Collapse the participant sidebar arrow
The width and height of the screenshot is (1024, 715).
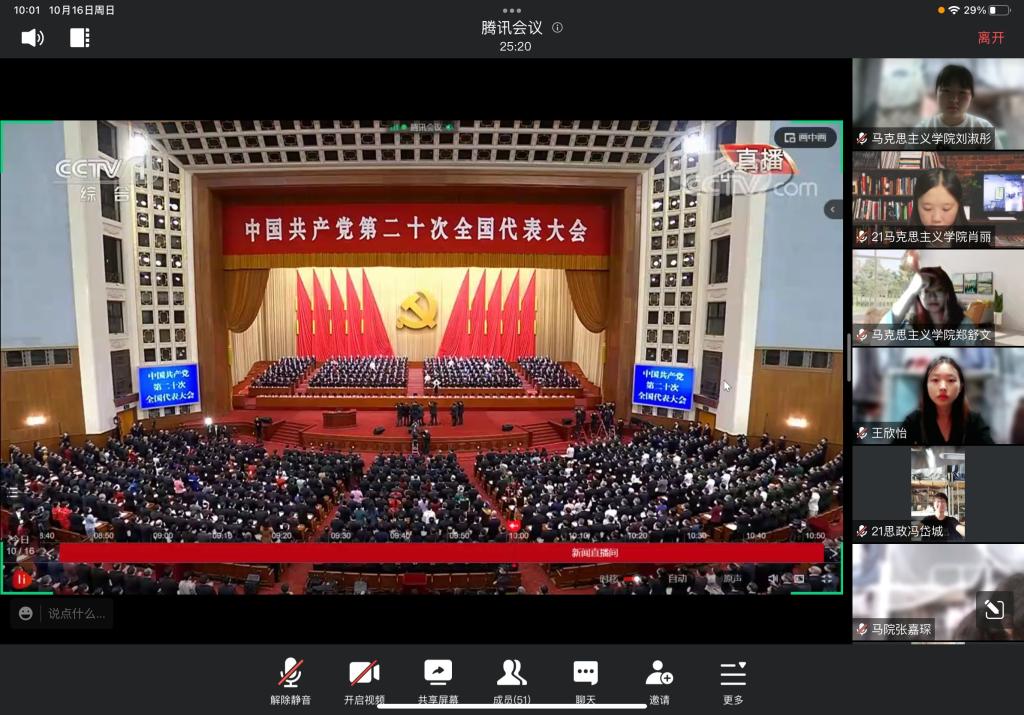(x=832, y=209)
